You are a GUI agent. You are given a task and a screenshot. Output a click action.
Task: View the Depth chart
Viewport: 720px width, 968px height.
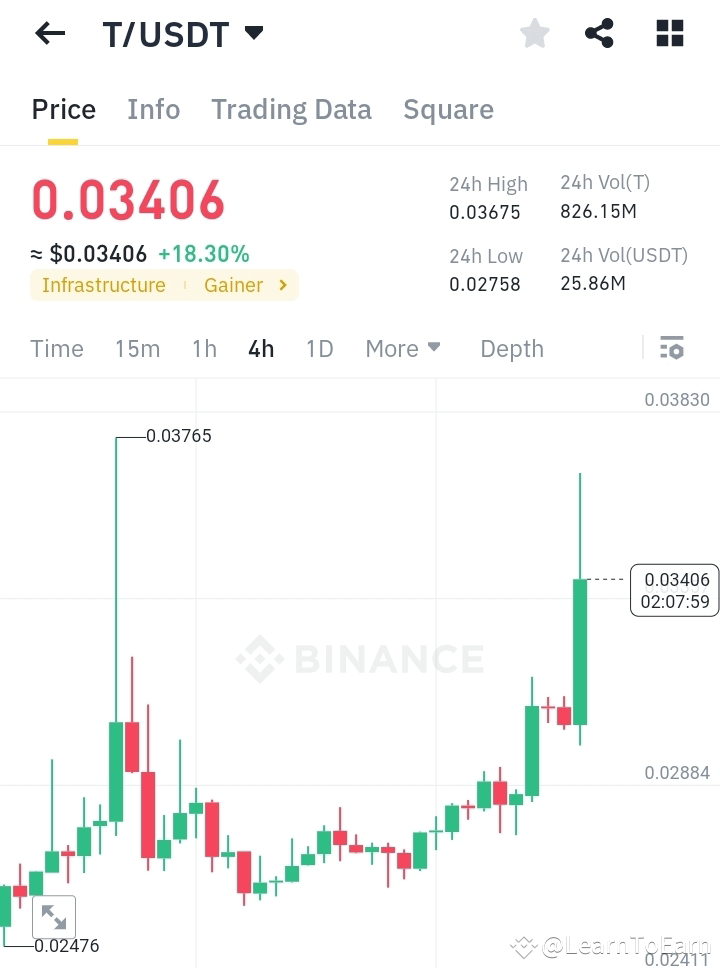click(x=511, y=348)
